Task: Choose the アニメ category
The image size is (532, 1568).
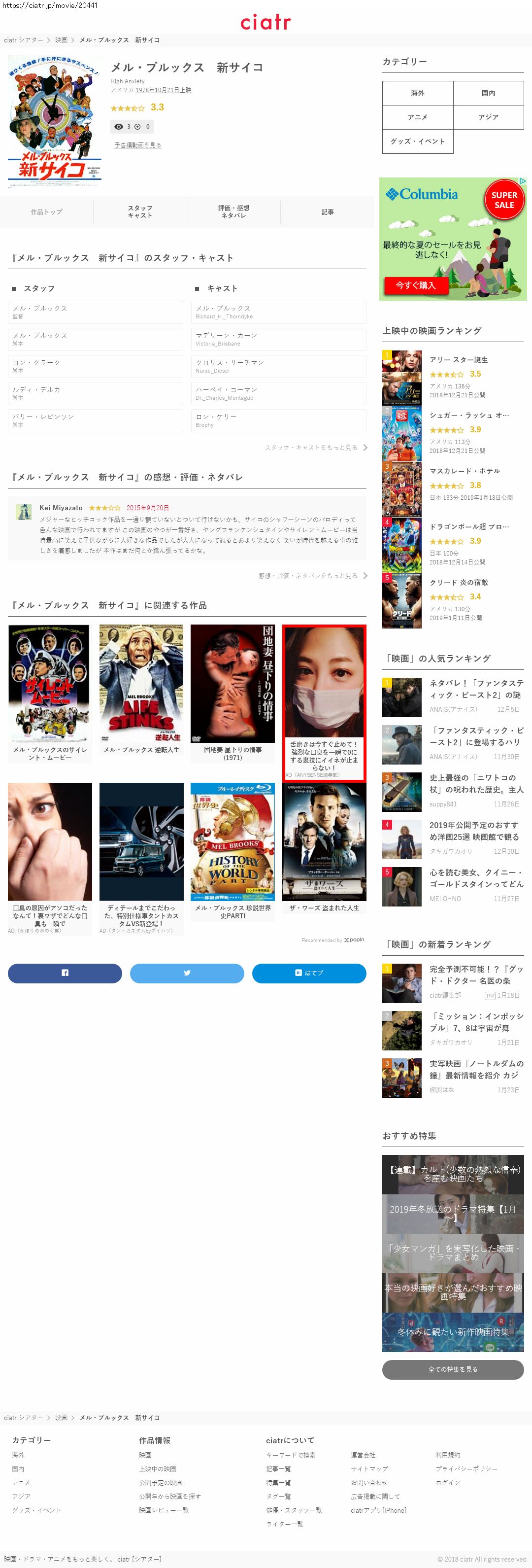Action: [418, 117]
